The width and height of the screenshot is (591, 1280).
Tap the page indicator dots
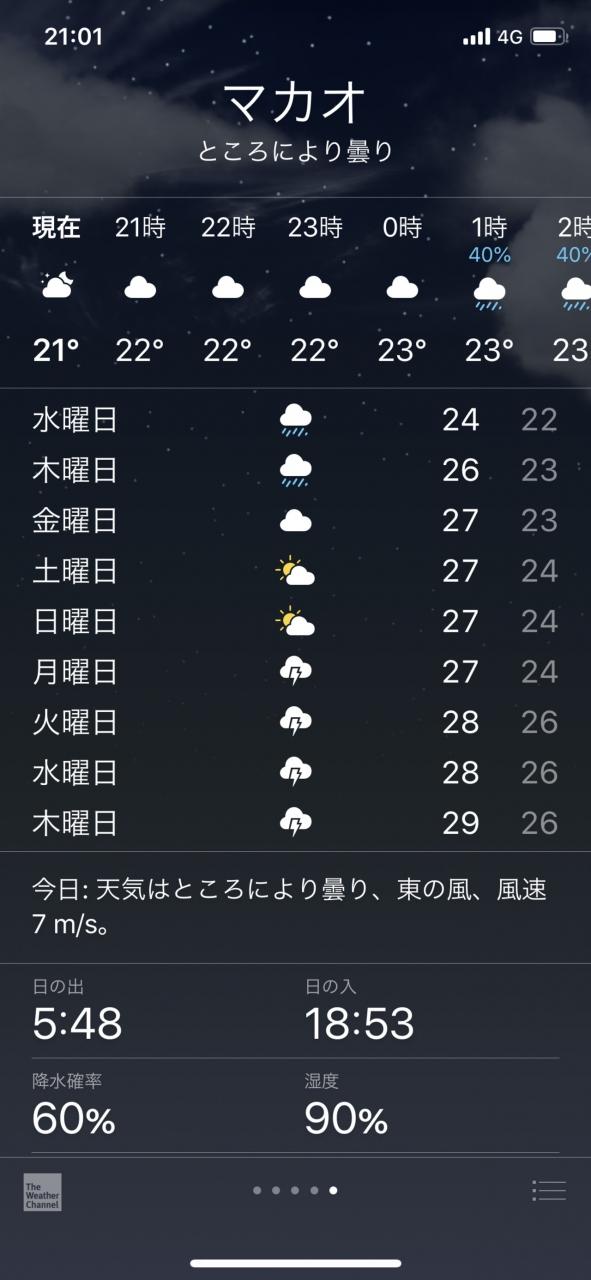(x=295, y=1191)
